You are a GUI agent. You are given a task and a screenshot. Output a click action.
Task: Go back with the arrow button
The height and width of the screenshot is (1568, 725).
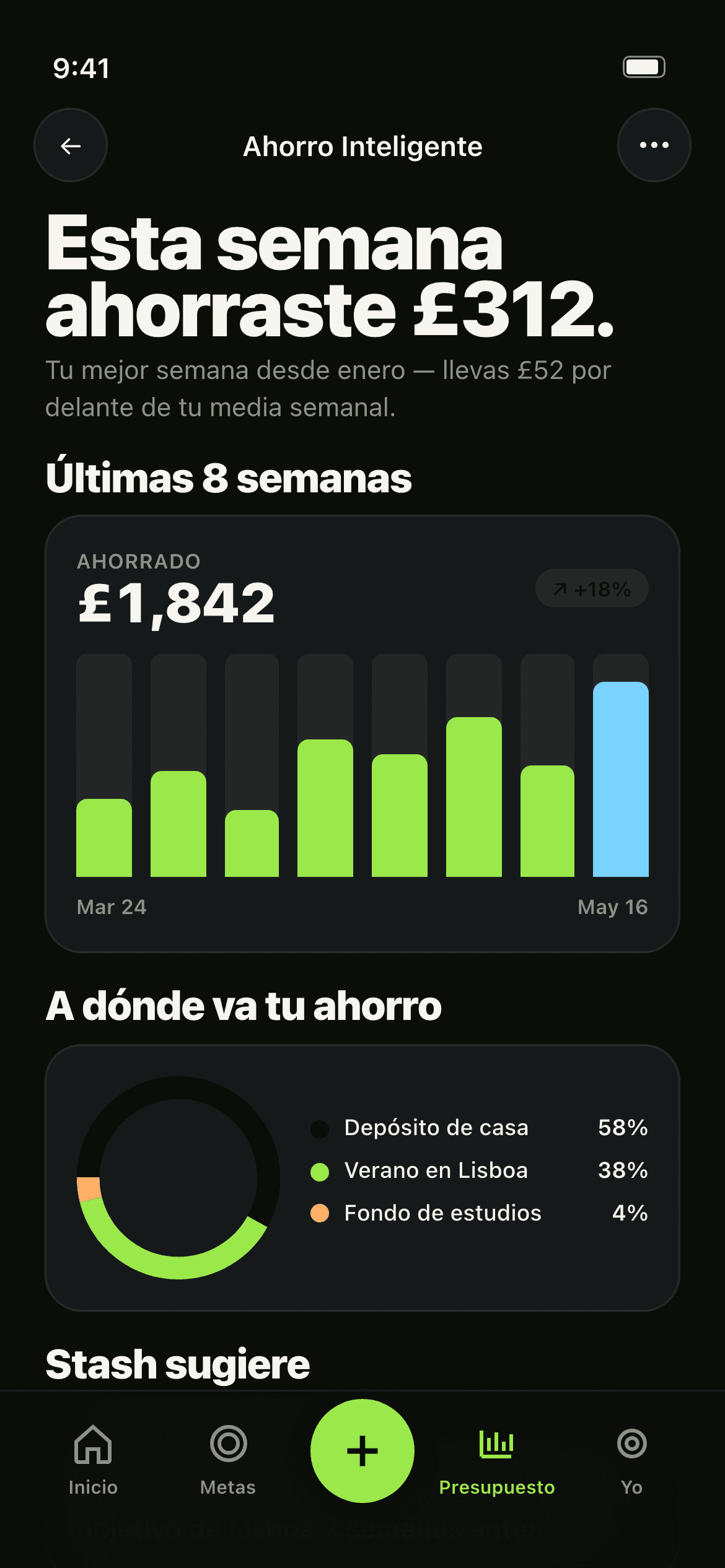[x=71, y=146]
